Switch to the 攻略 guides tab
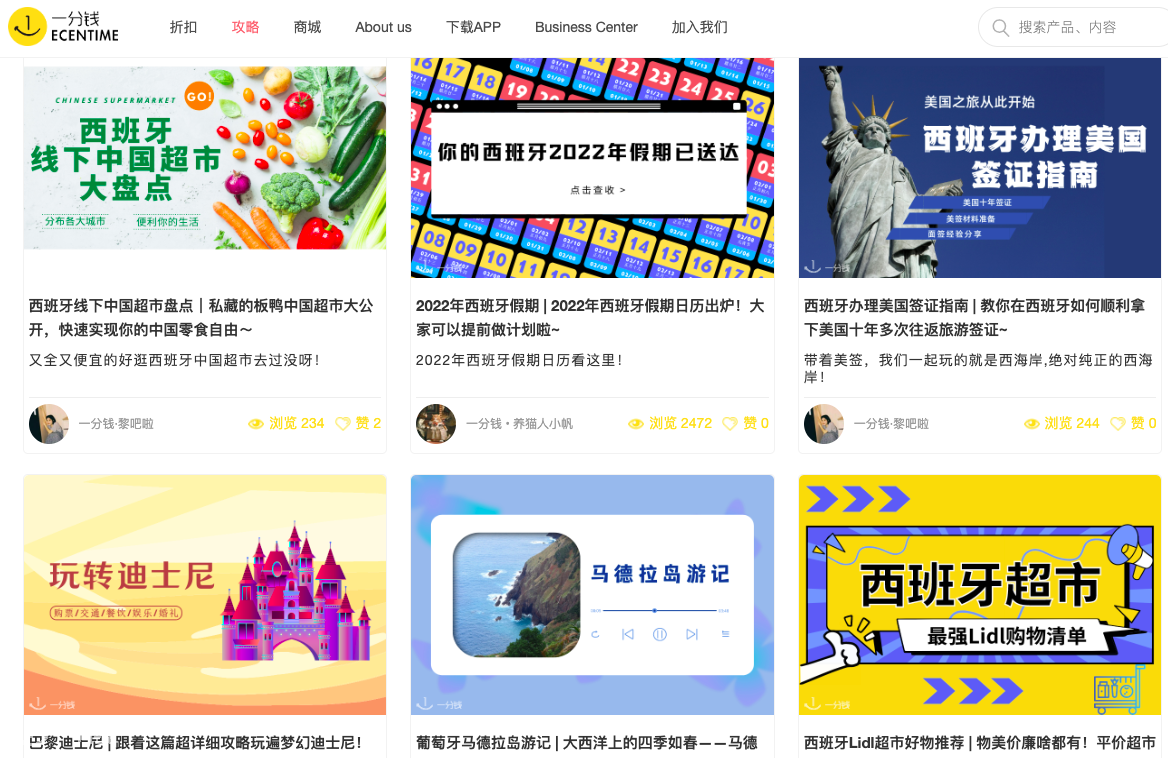 click(x=245, y=27)
